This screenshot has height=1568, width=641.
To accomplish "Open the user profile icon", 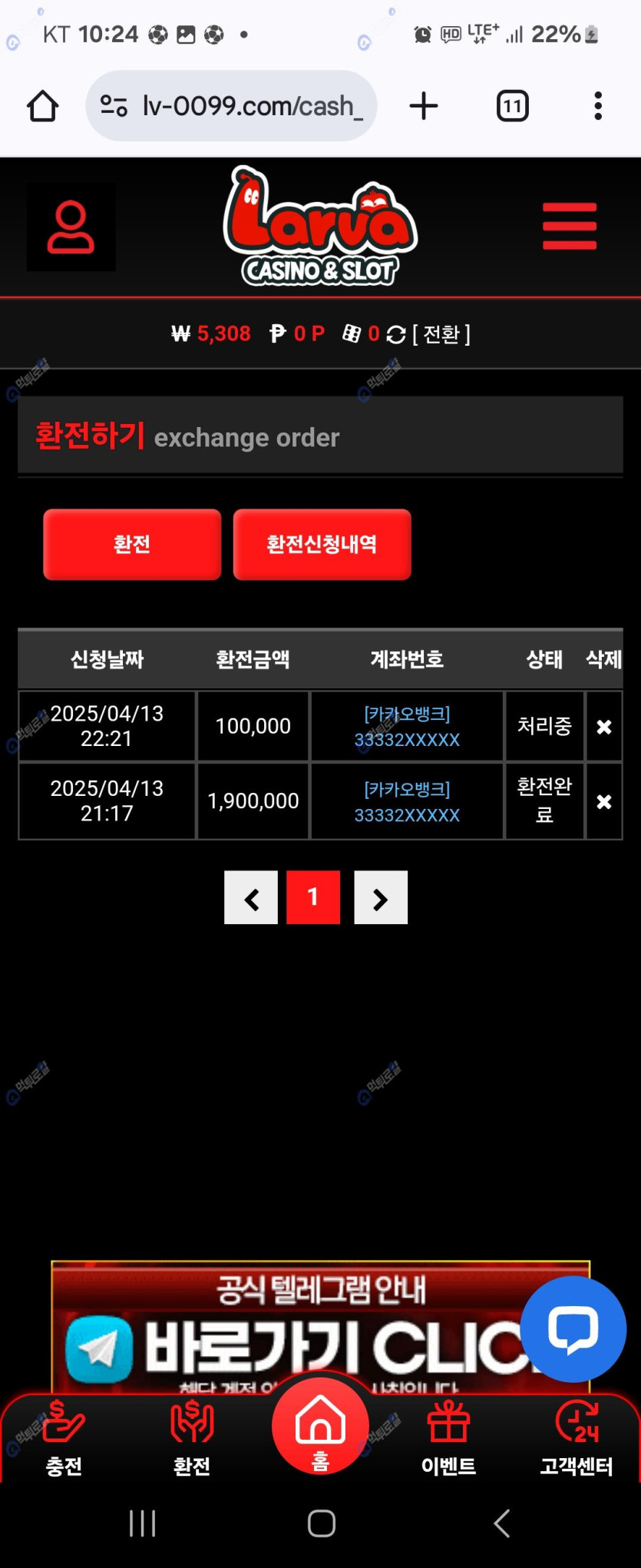I will click(71, 227).
